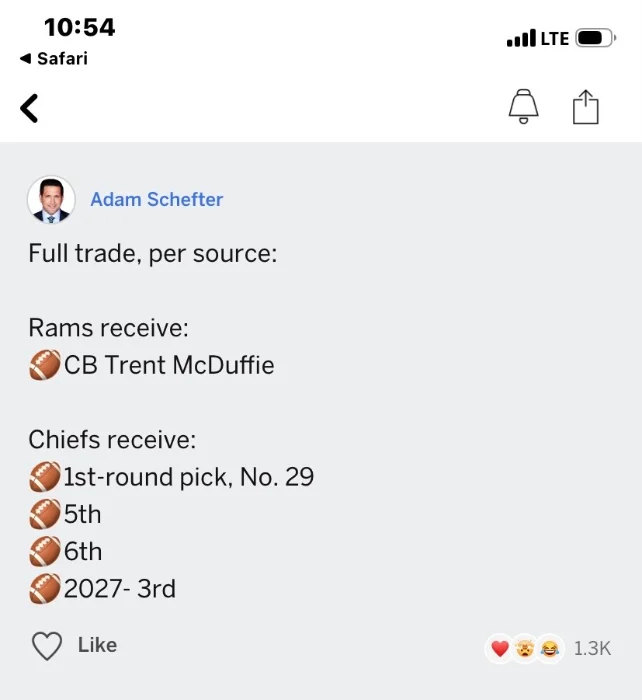The image size is (642, 700).
Task: Open the notifications bell
Action: (523, 107)
